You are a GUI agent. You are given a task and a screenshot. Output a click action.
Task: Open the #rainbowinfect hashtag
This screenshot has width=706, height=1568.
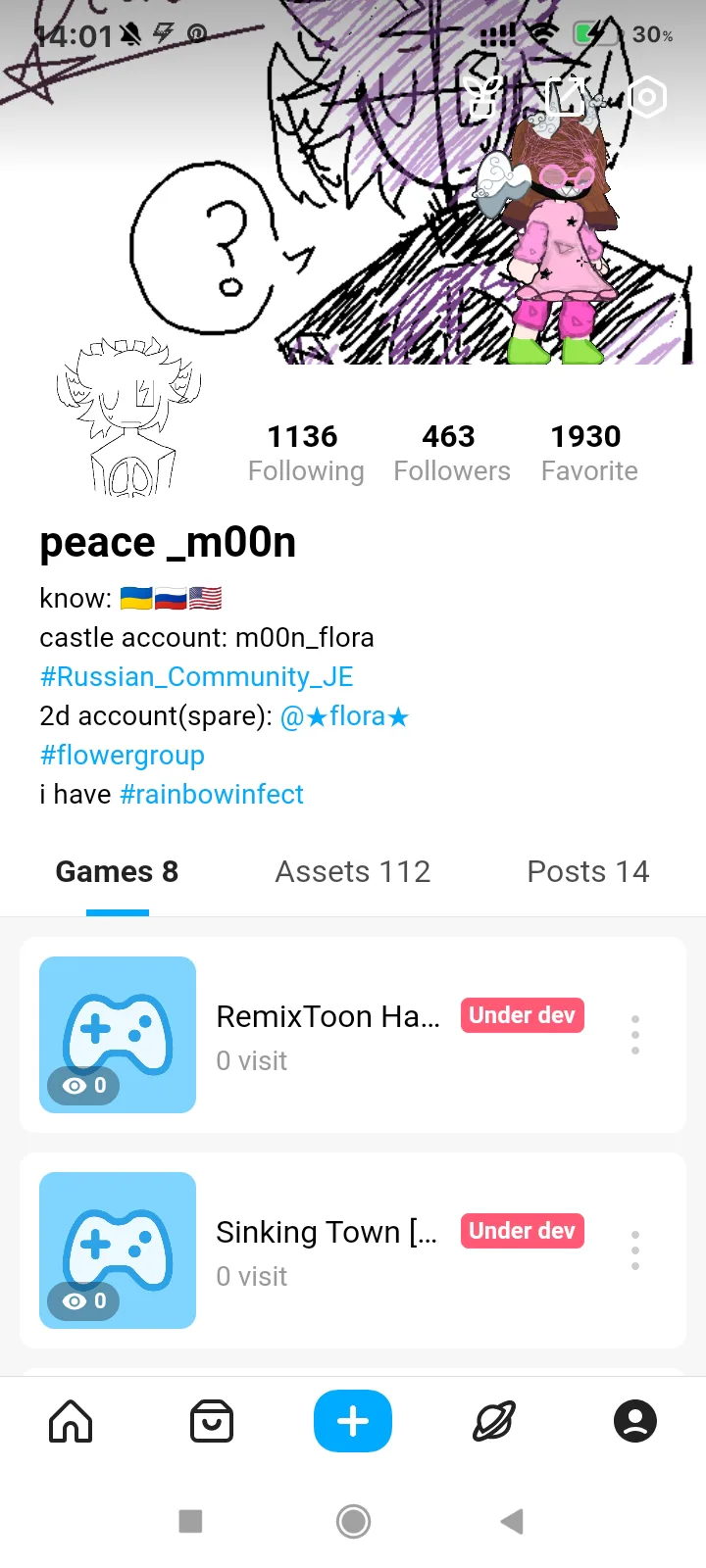[x=212, y=794]
